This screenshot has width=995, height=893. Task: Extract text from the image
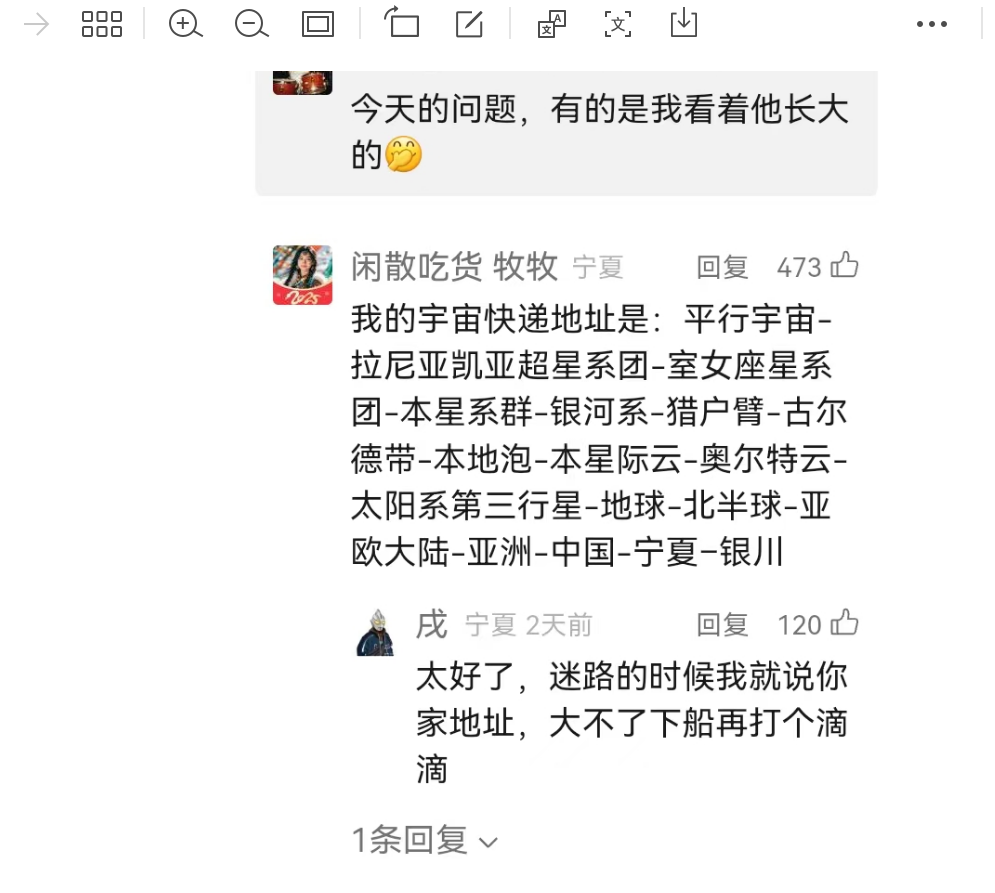618,24
